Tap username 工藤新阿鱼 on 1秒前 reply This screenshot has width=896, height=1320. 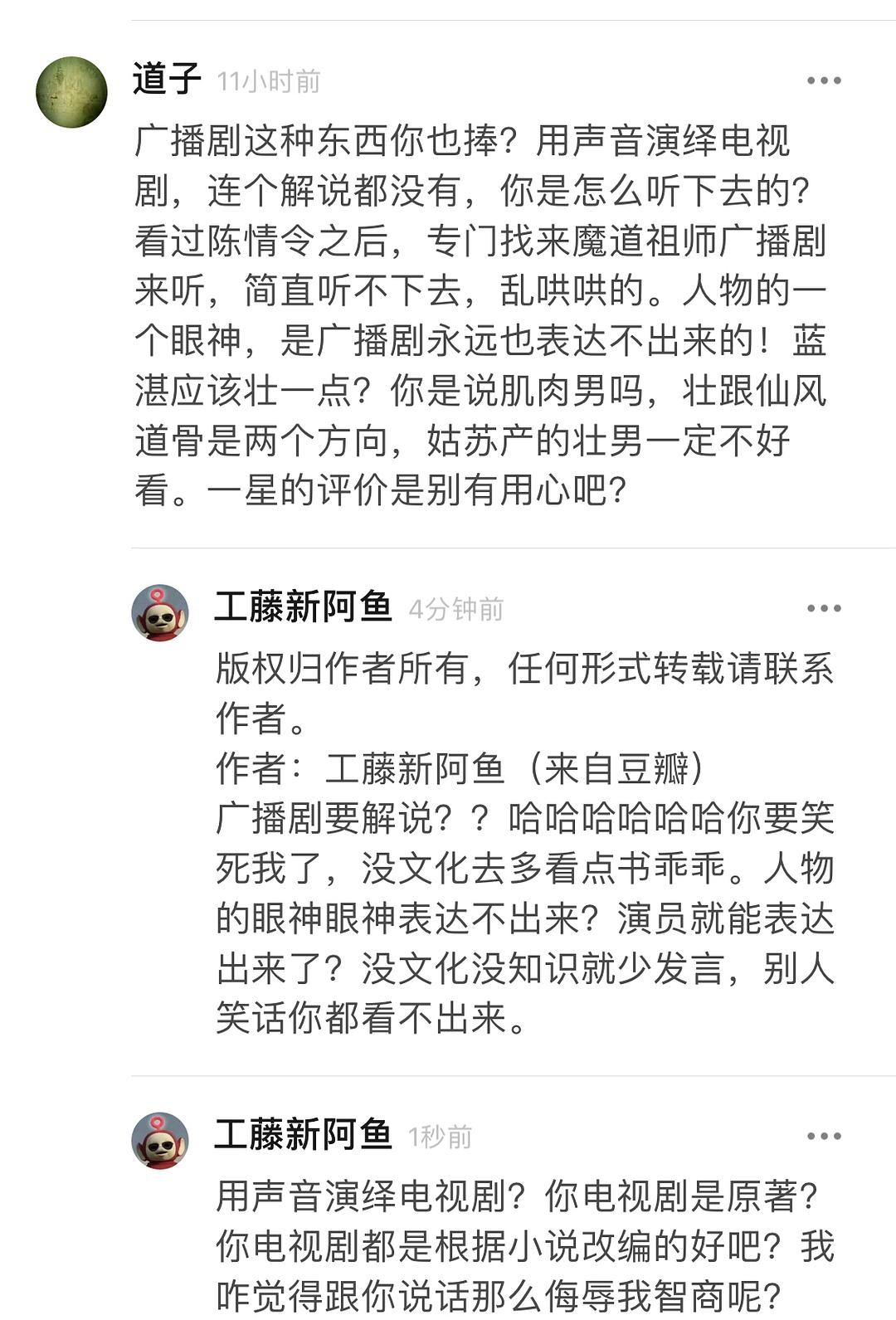pyautogui.click(x=303, y=1135)
